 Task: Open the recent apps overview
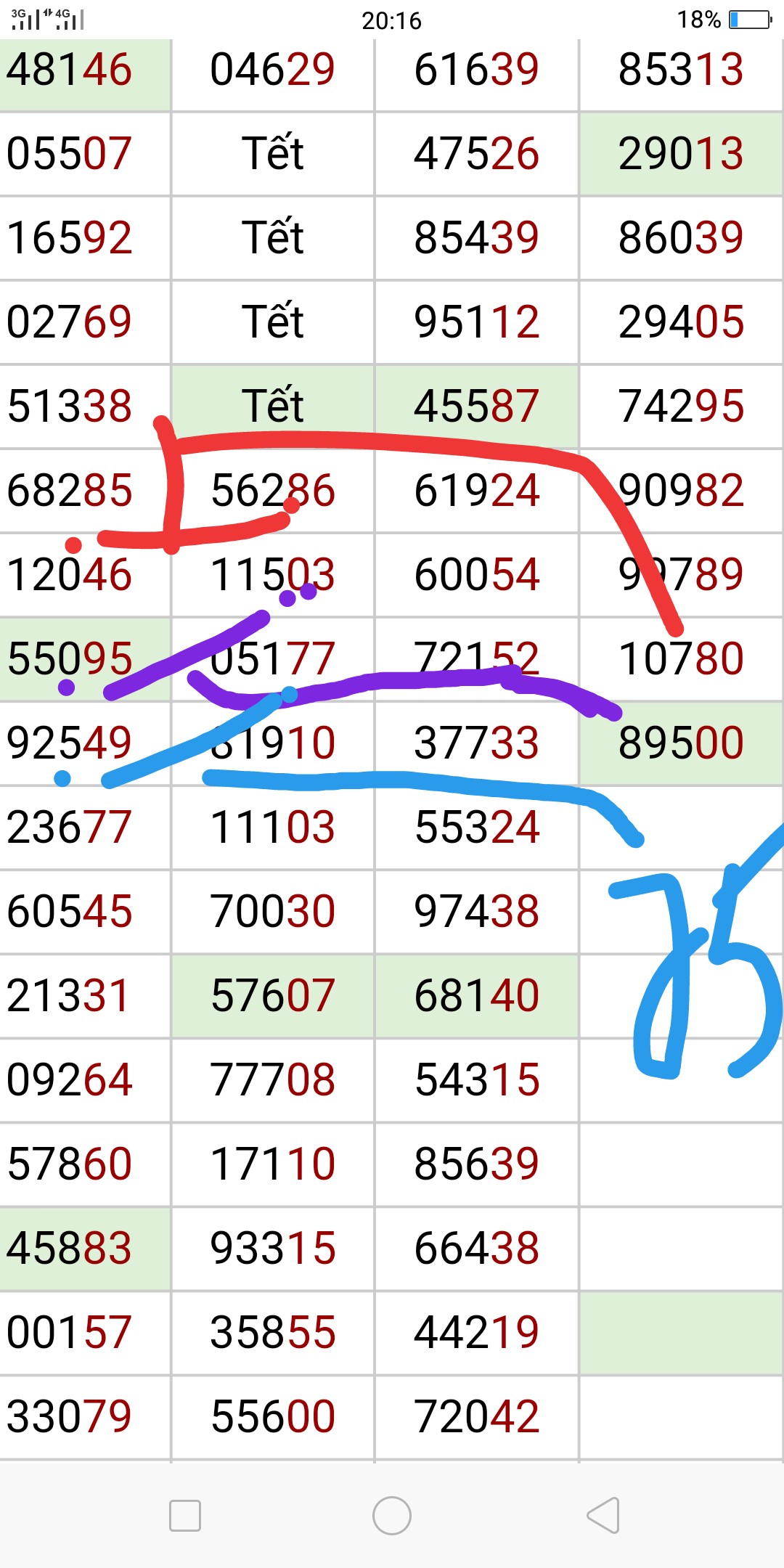tap(184, 1516)
